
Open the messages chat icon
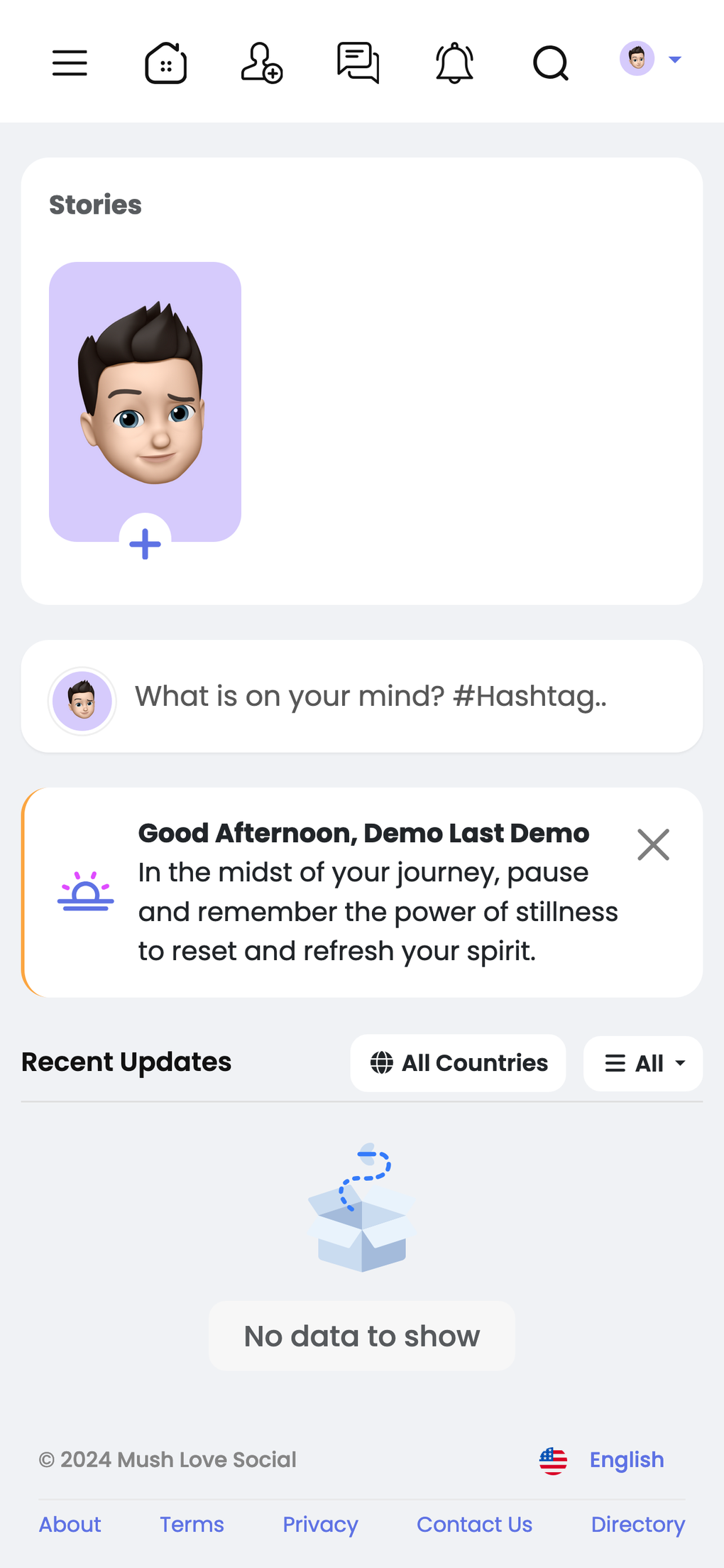tap(358, 63)
